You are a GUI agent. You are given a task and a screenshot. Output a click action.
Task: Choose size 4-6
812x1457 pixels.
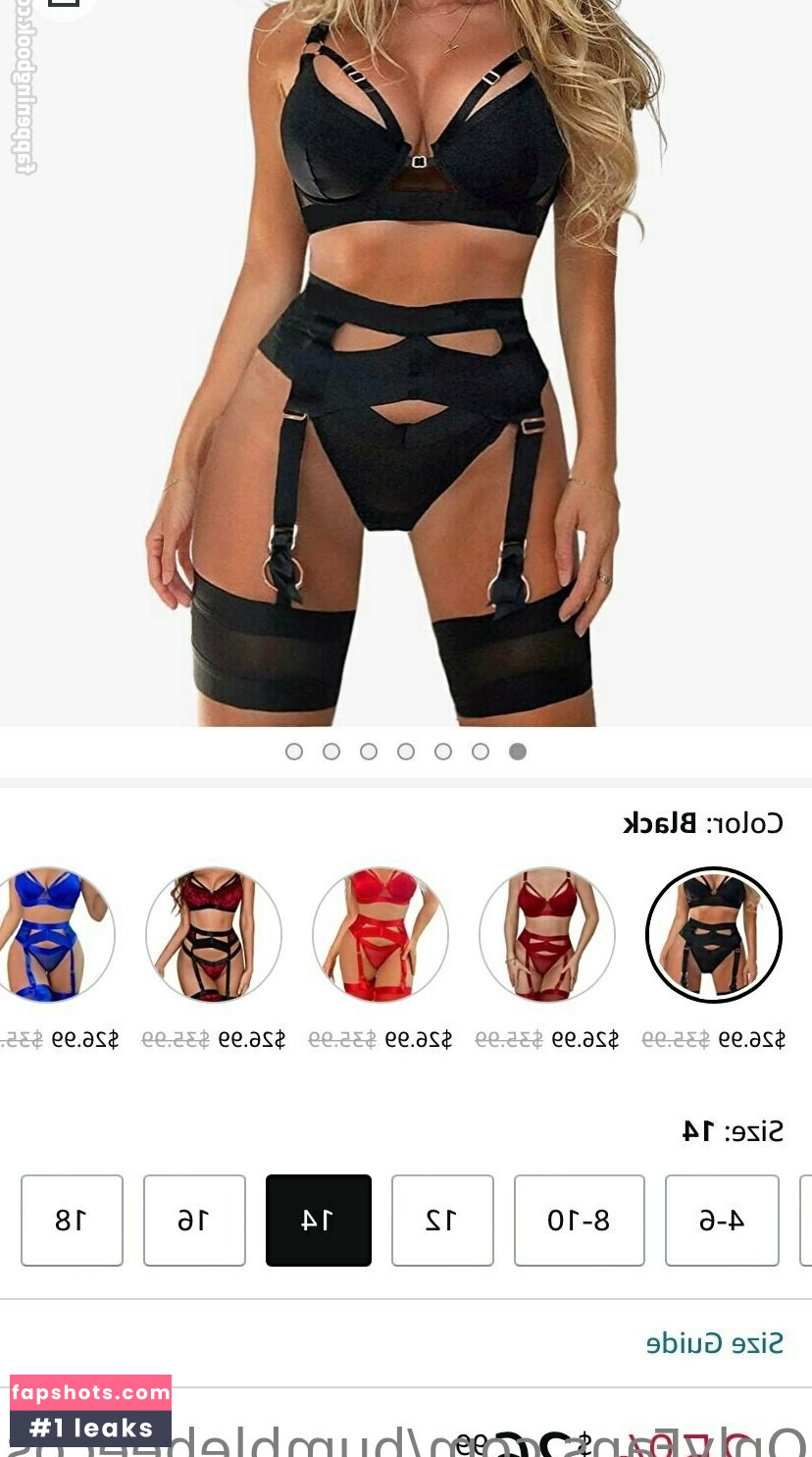[x=722, y=1221]
